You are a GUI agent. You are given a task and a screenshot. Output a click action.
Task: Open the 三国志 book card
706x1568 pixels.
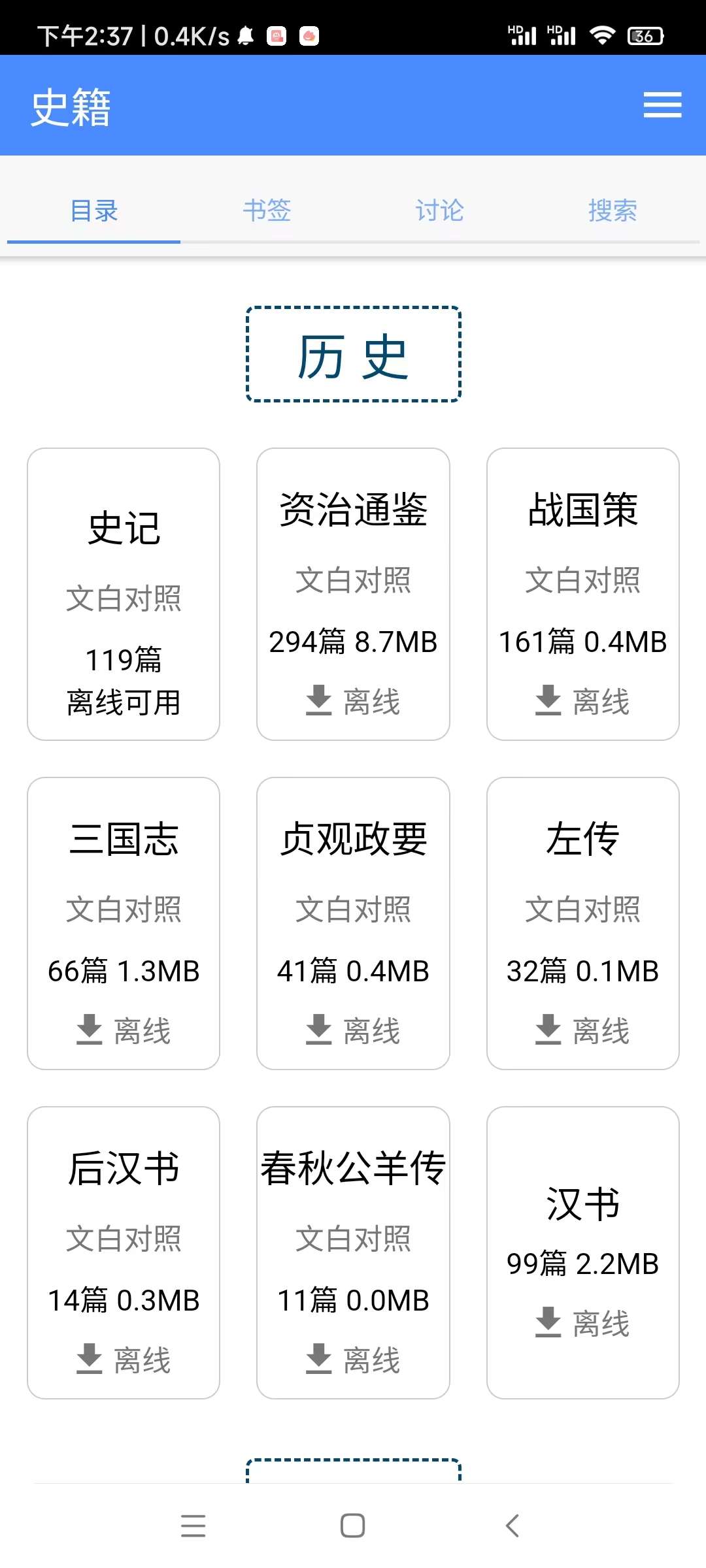124,840
